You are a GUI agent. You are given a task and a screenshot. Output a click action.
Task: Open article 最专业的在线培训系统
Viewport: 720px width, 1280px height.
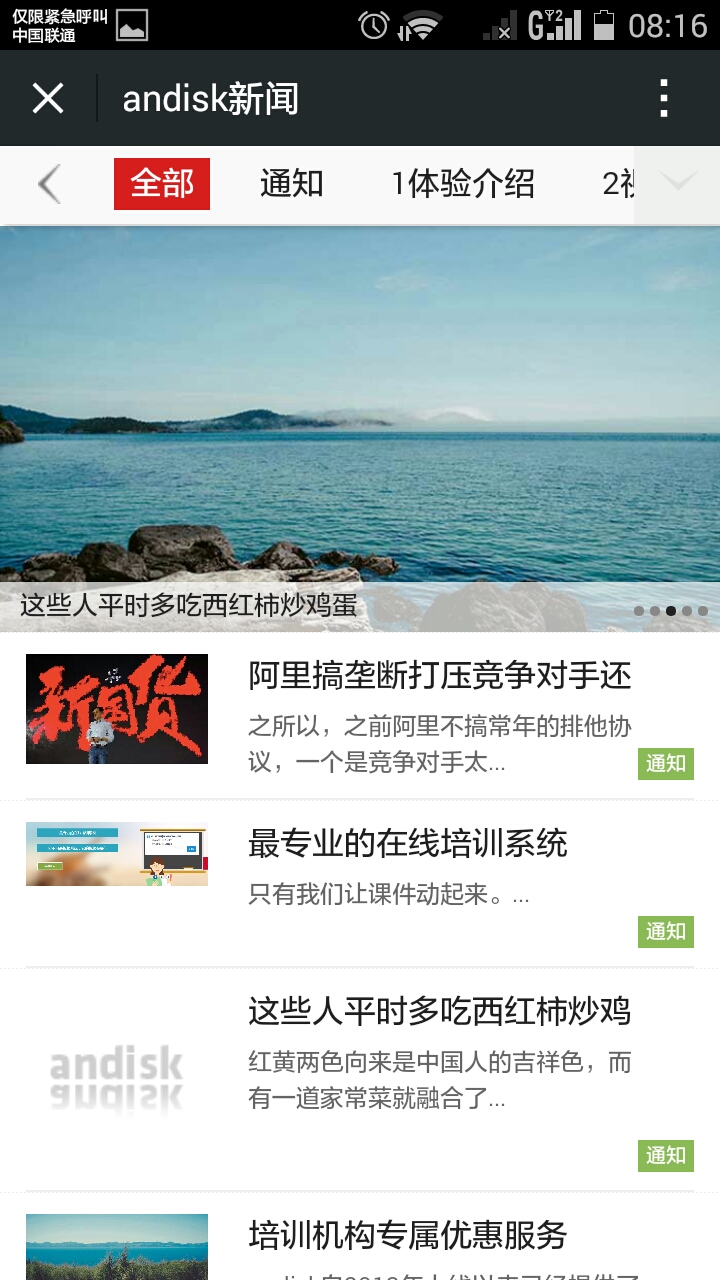coord(407,844)
